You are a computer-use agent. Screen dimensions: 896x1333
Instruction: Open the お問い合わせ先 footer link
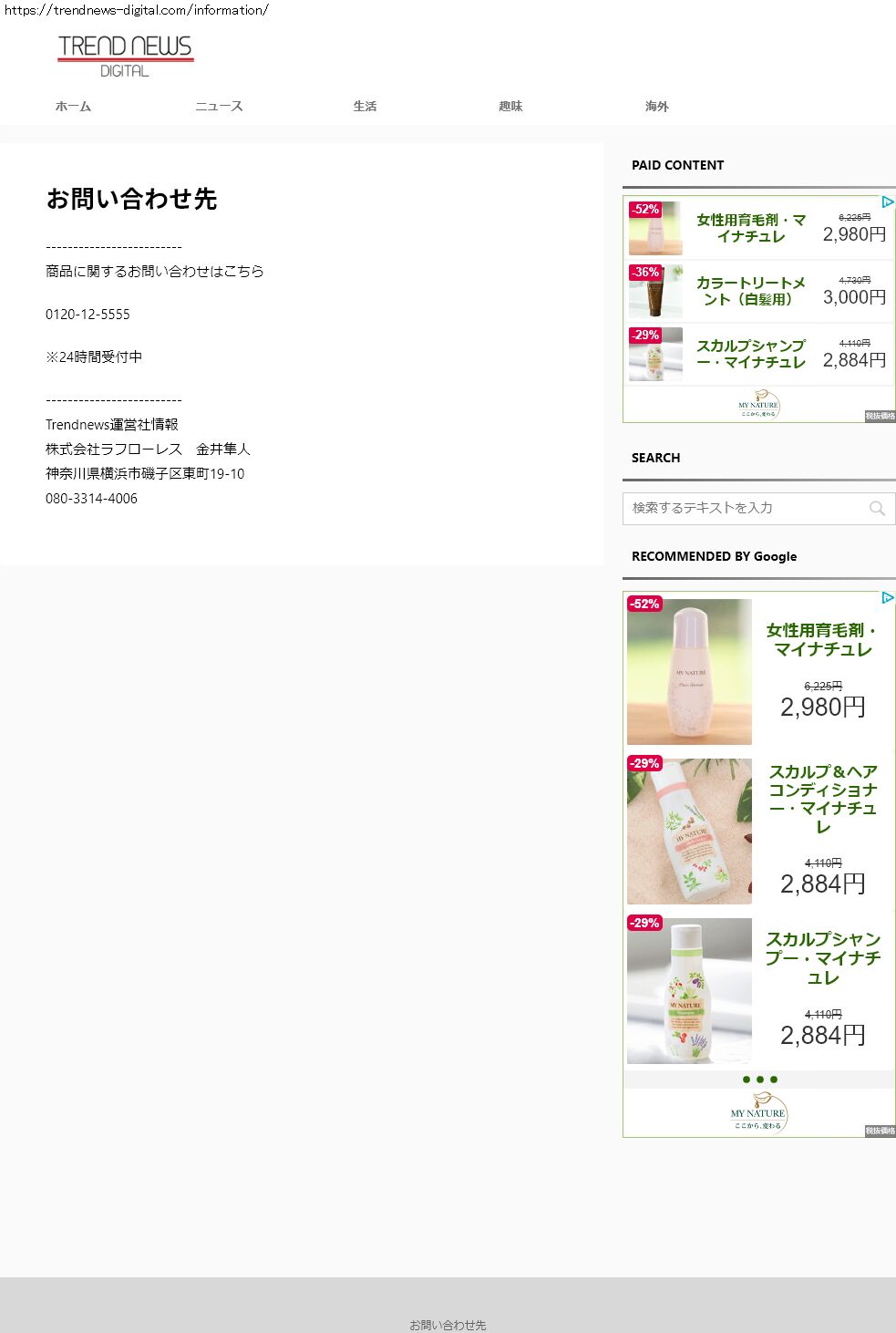[448, 1325]
